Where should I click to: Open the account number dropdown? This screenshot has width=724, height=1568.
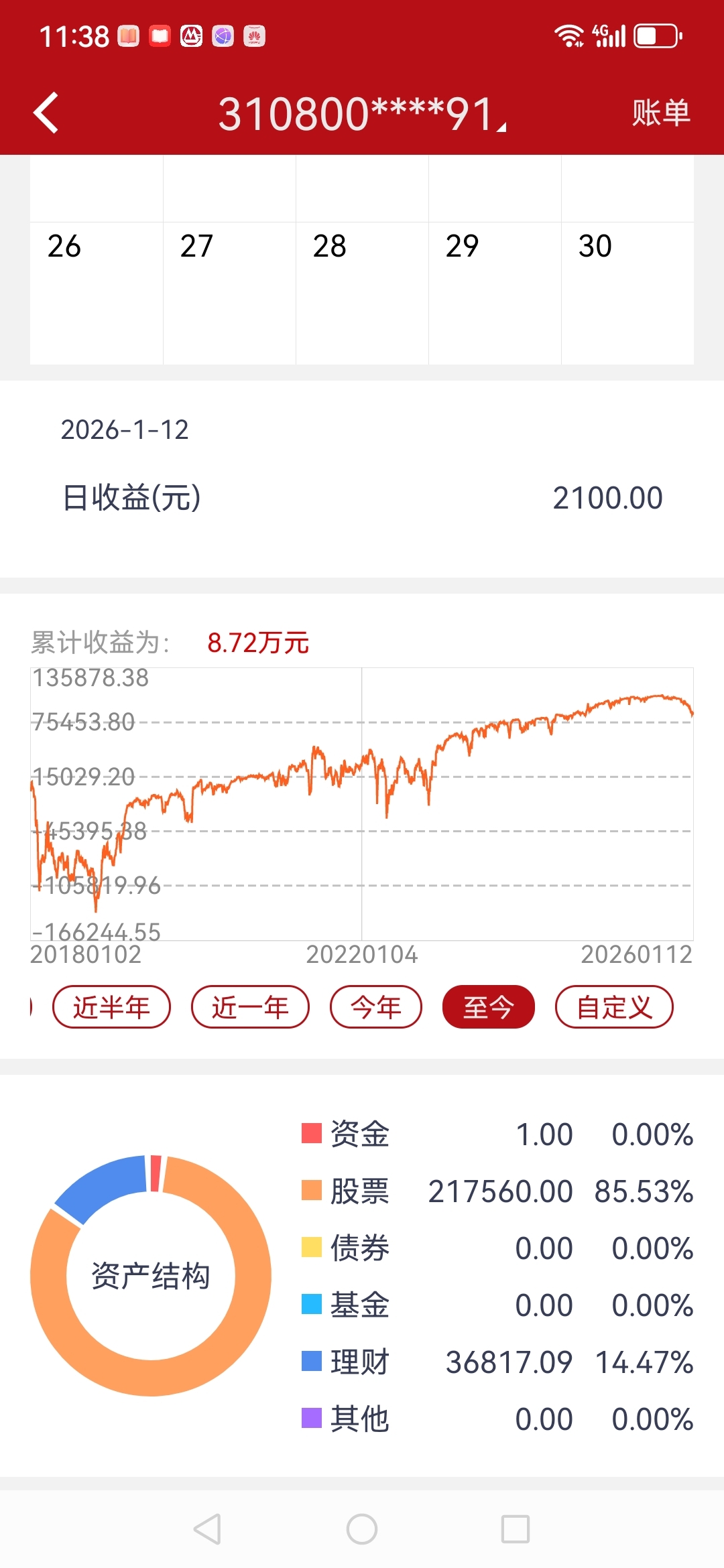coord(362,113)
